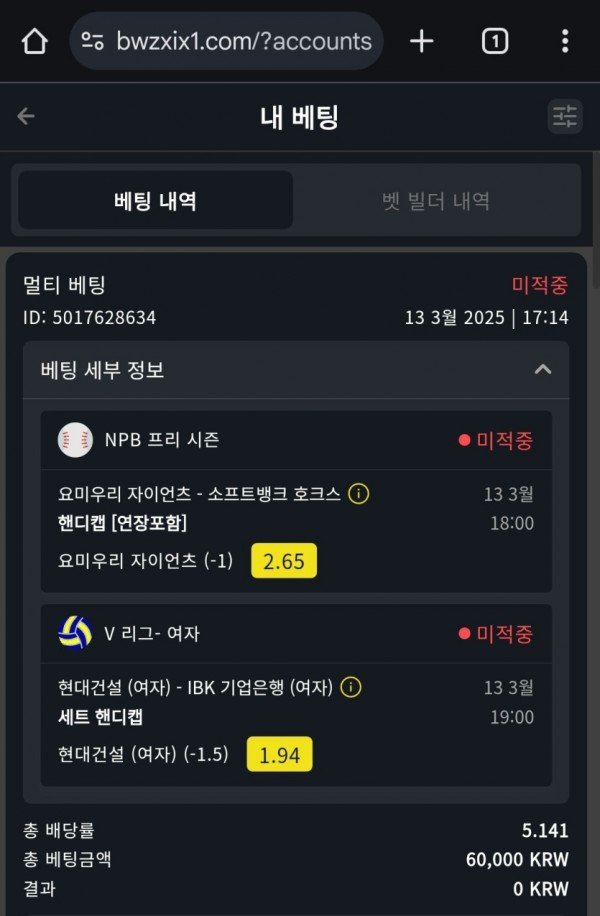Switch to 벳 빌더 내역 tab
Image resolution: width=600 pixels, height=916 pixels.
pos(436,200)
